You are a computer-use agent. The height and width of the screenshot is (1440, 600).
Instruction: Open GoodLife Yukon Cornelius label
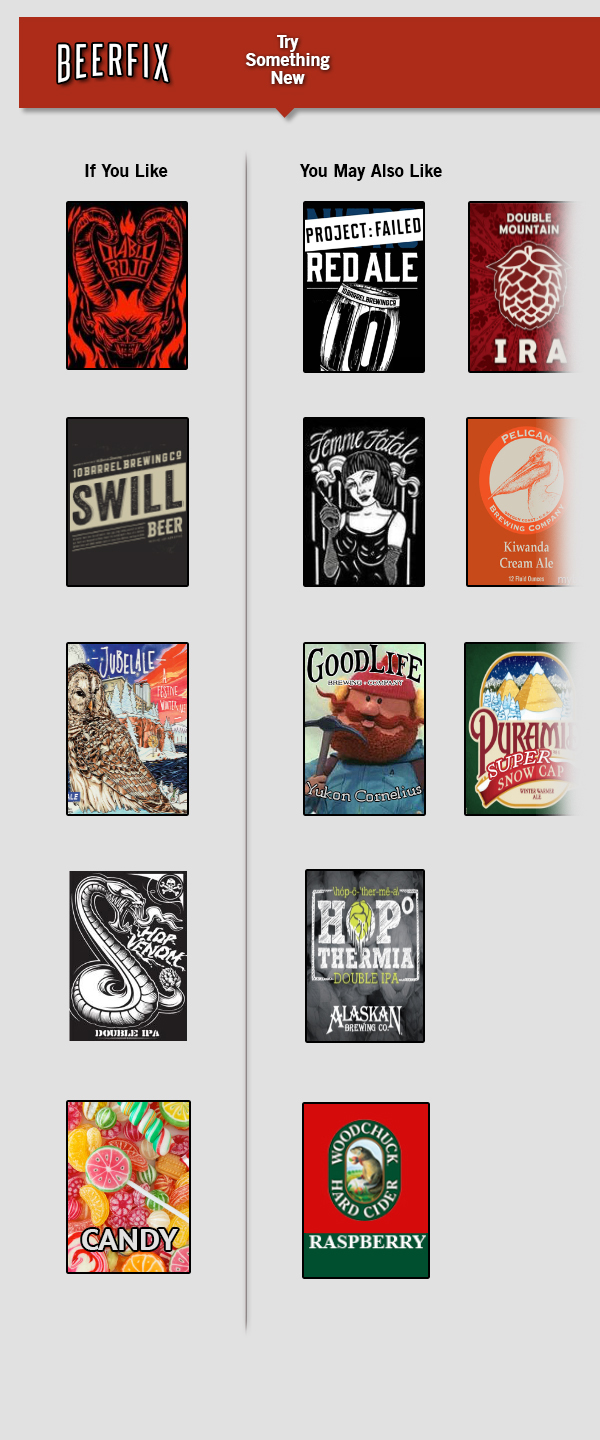pos(364,729)
